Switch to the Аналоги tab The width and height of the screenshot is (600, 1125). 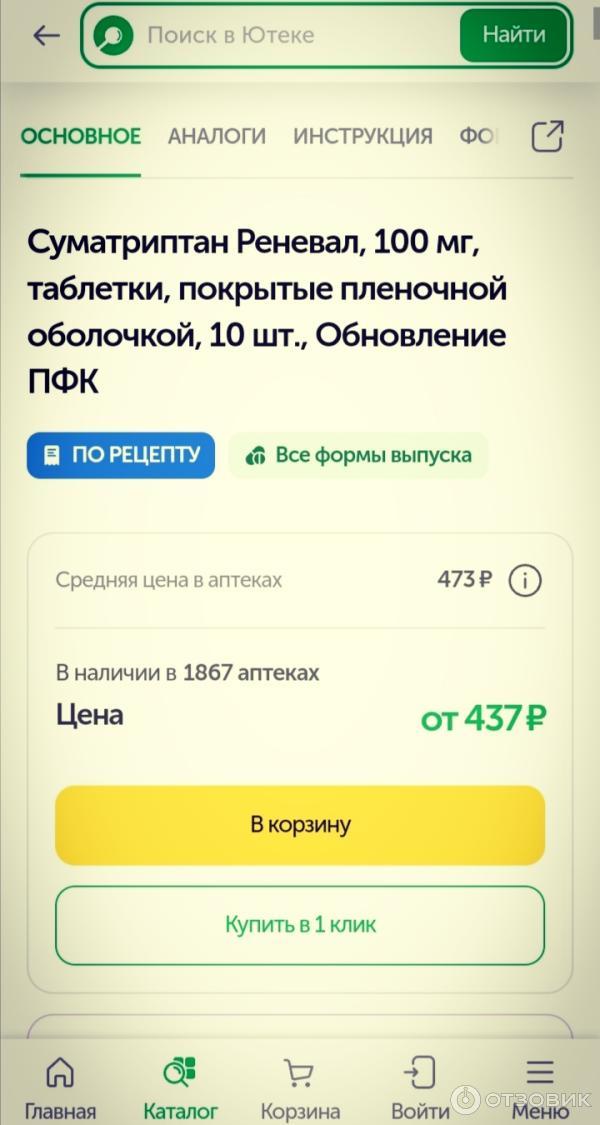pyautogui.click(x=217, y=136)
